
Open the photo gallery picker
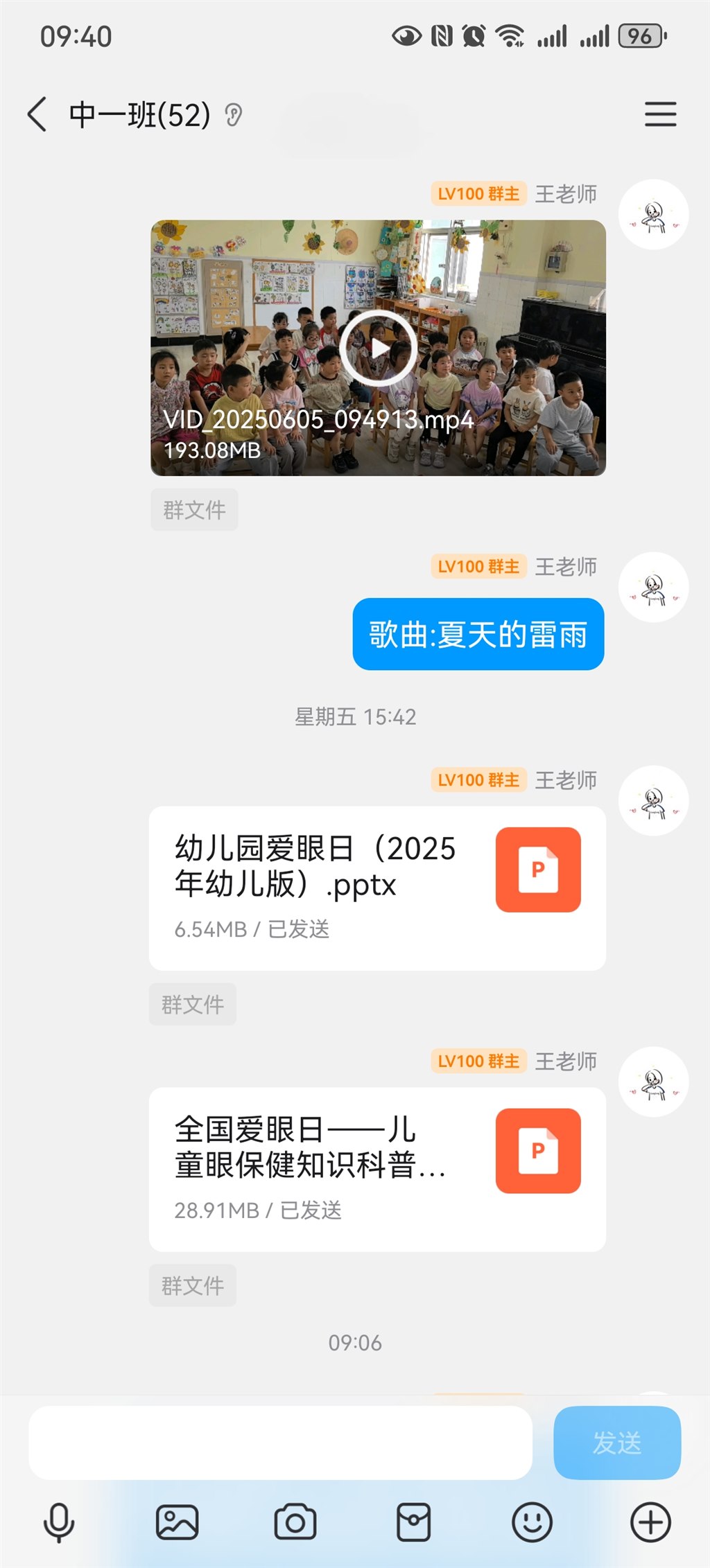click(x=177, y=1522)
